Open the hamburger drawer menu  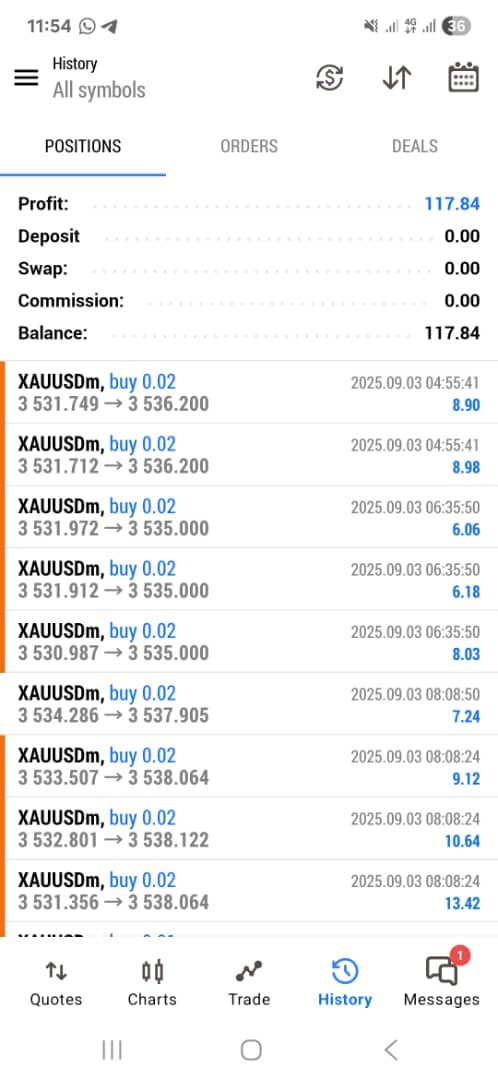(x=26, y=77)
